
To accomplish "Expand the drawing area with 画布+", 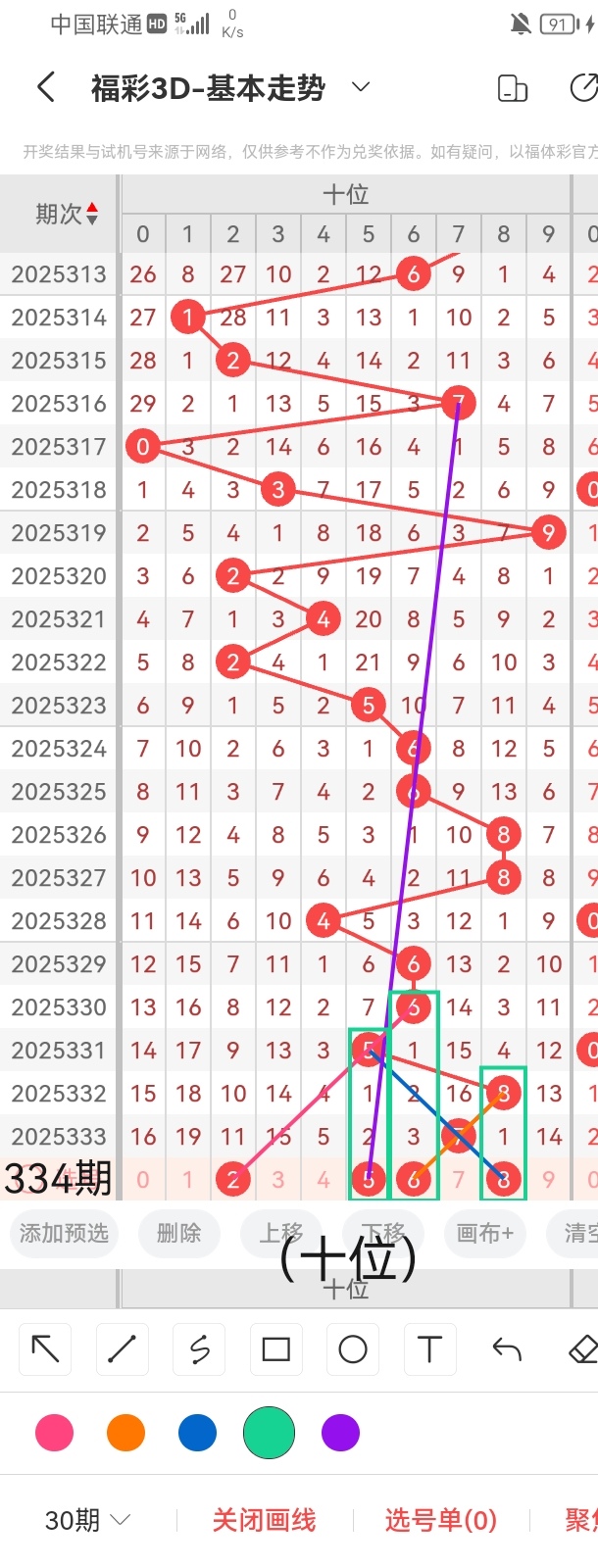I will pyautogui.click(x=484, y=1233).
